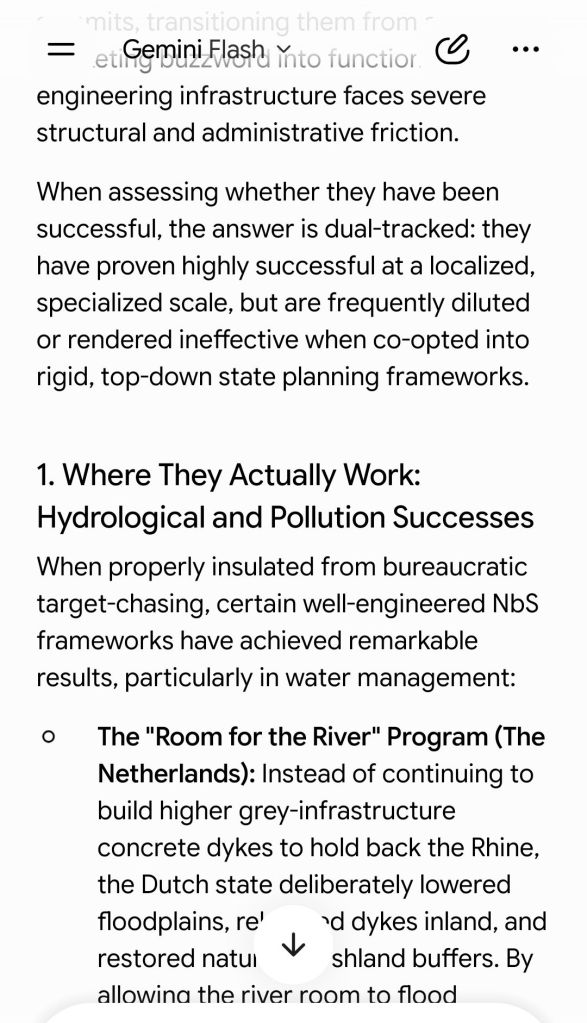
Task: Open the side menu drawer
Action: tap(62, 49)
